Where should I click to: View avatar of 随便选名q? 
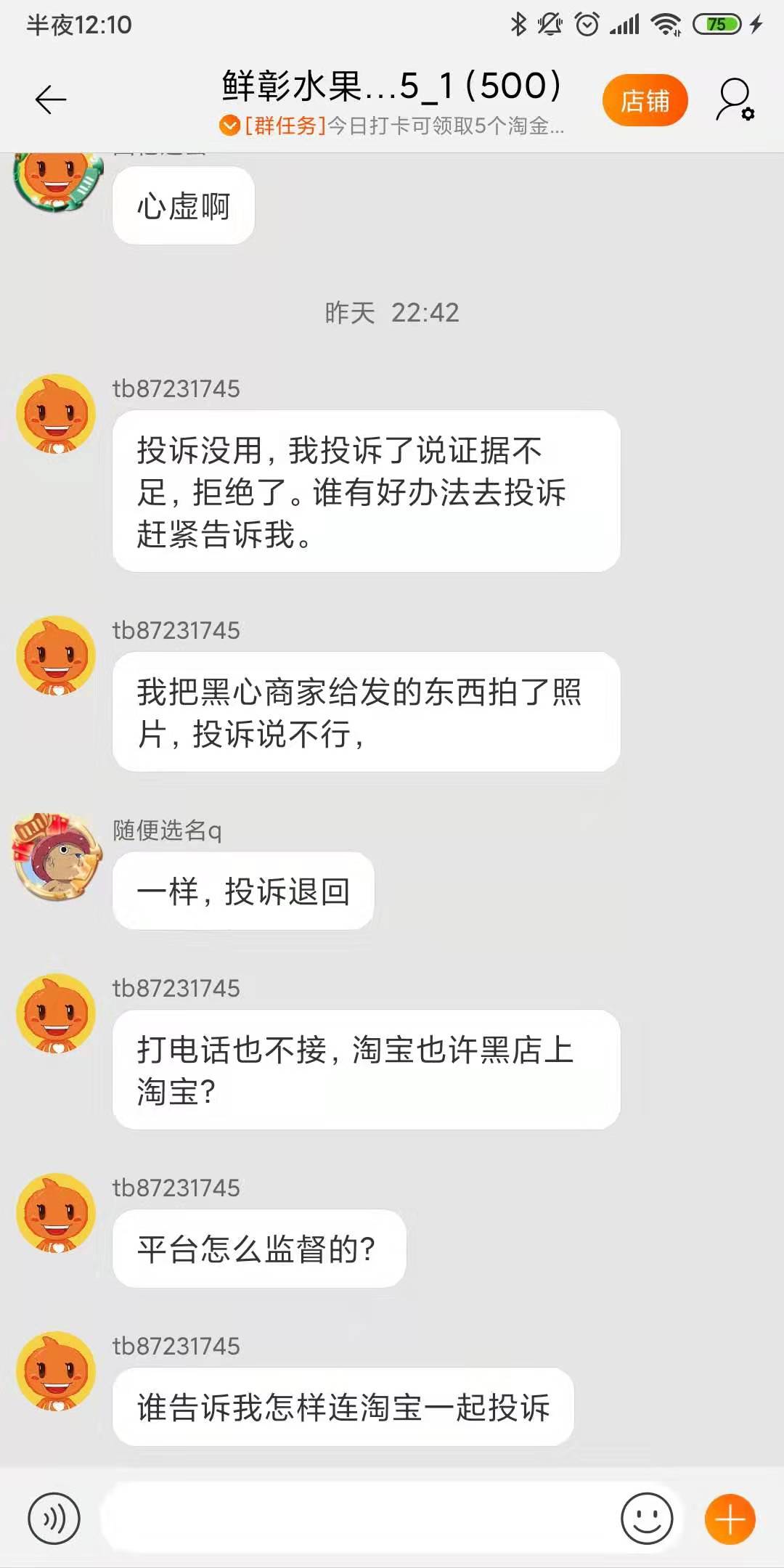(x=57, y=857)
